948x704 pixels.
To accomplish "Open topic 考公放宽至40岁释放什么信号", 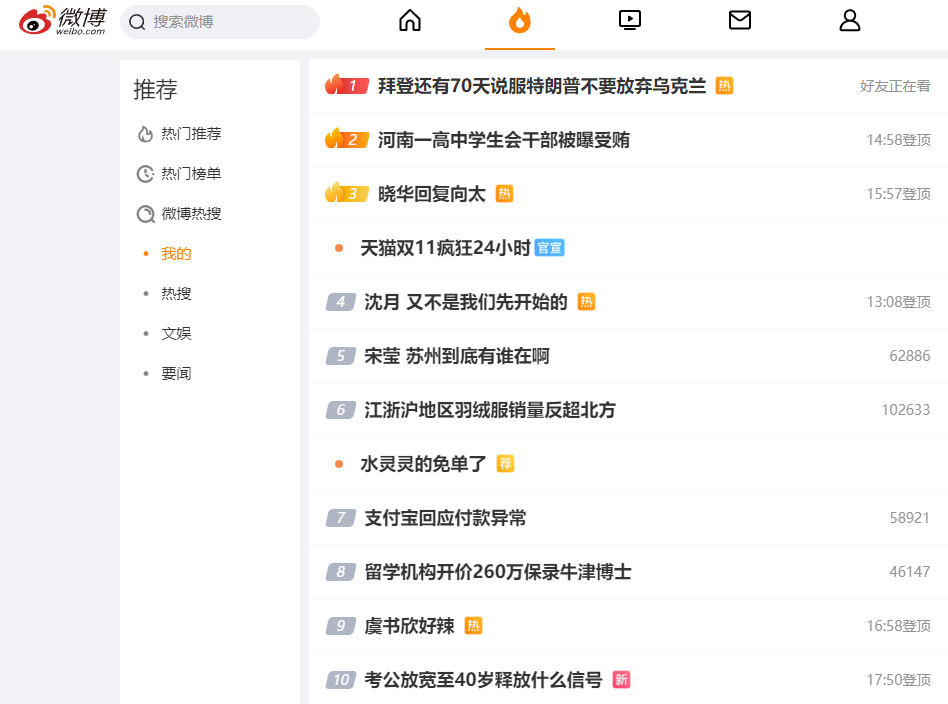I will click(x=483, y=680).
